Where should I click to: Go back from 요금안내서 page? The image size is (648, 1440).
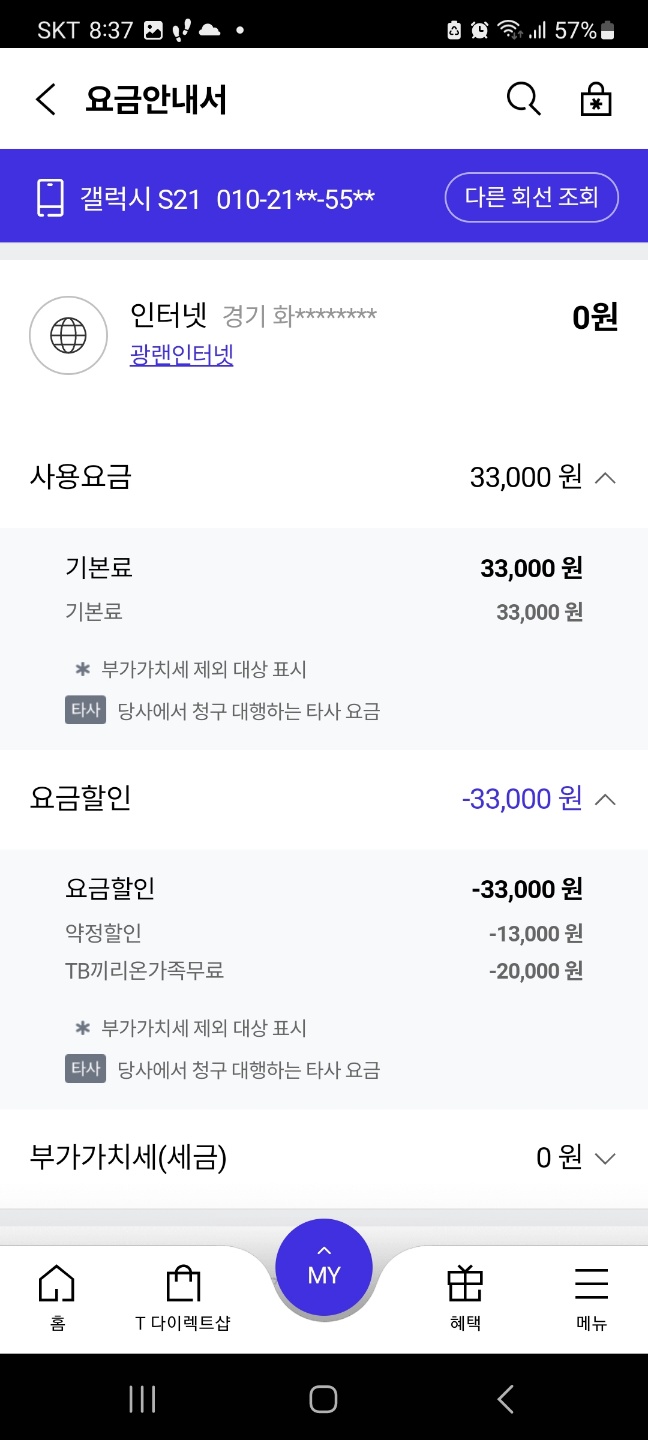[46, 100]
